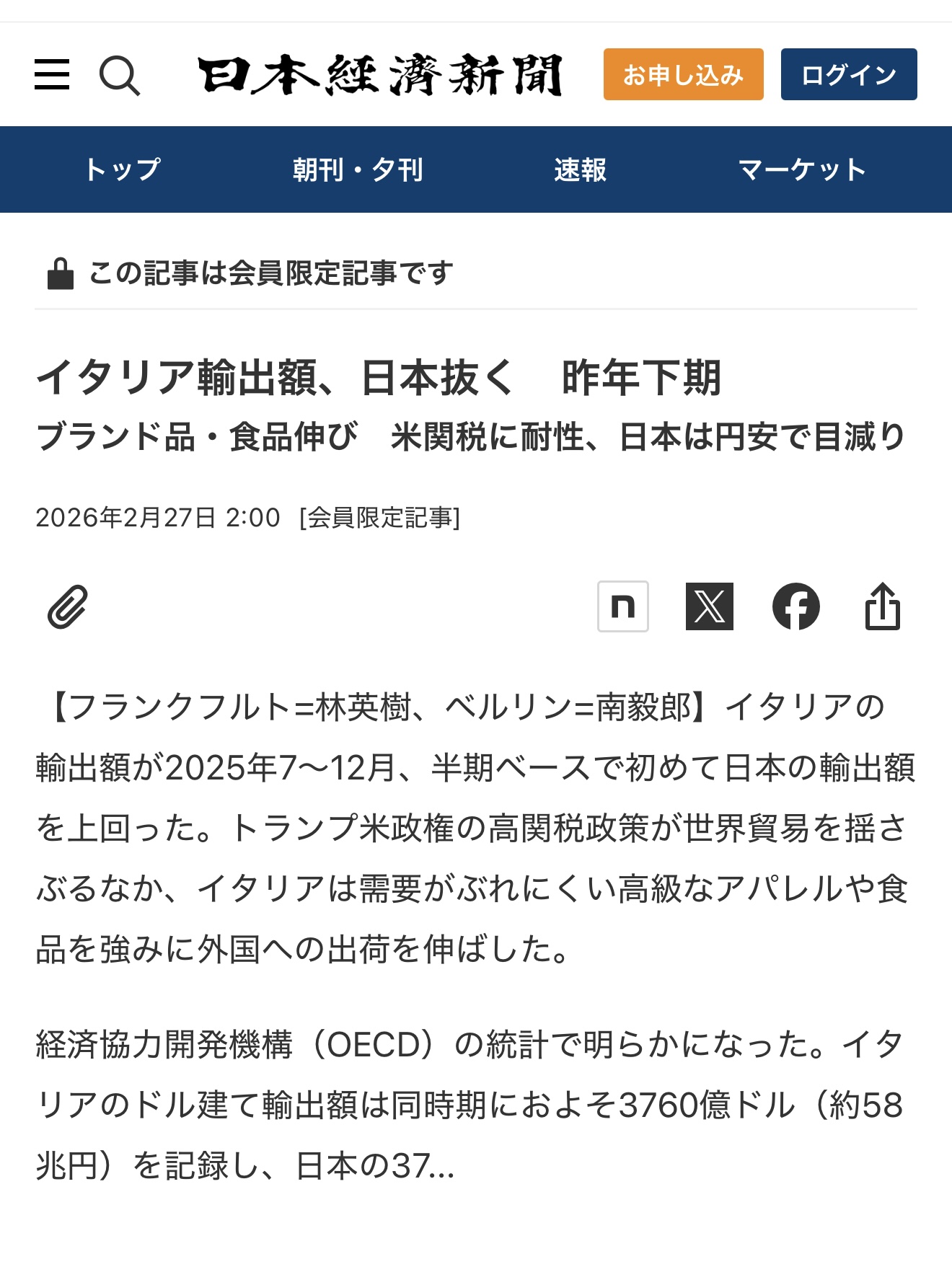Go to the マーケット tab
The image size is (952, 1272).
[x=802, y=170]
